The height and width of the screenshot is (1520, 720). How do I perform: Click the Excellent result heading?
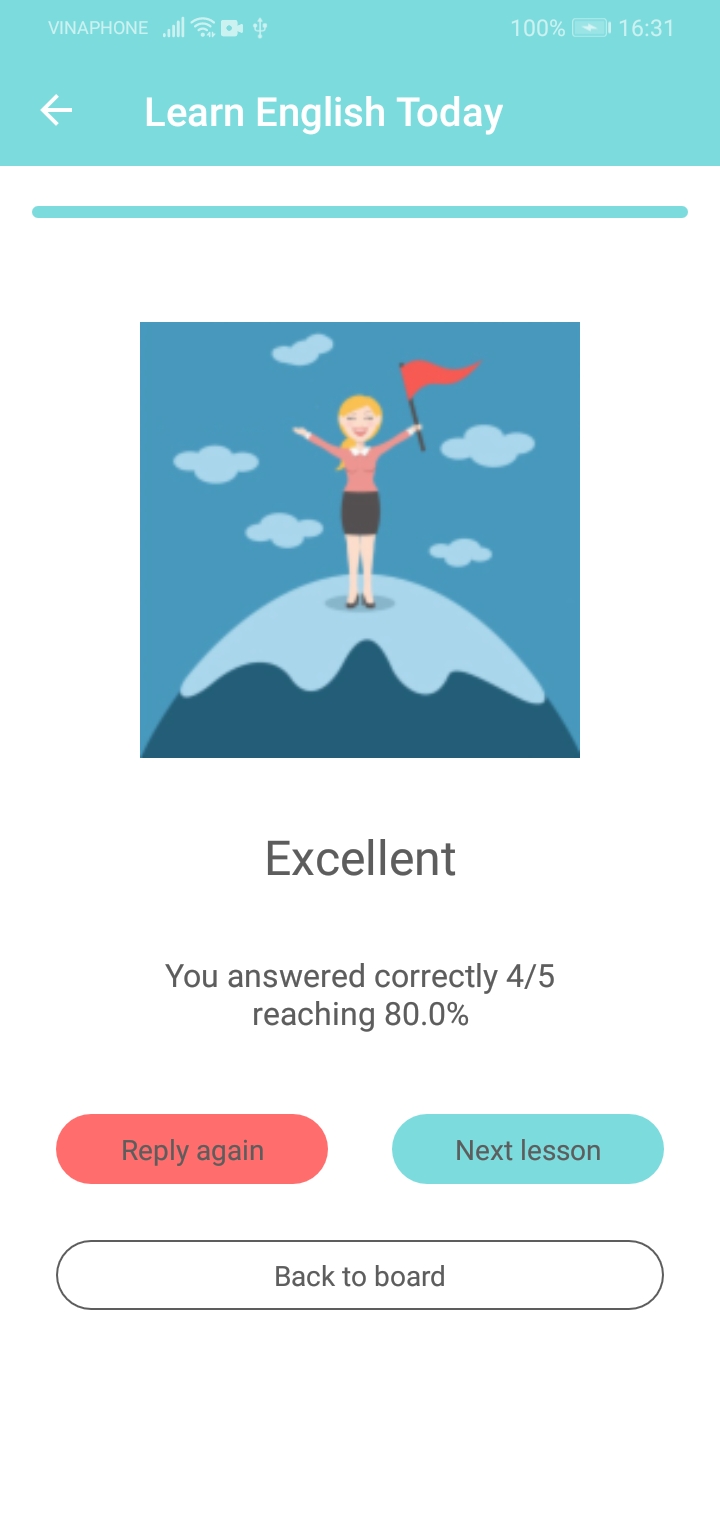pyautogui.click(x=359, y=857)
